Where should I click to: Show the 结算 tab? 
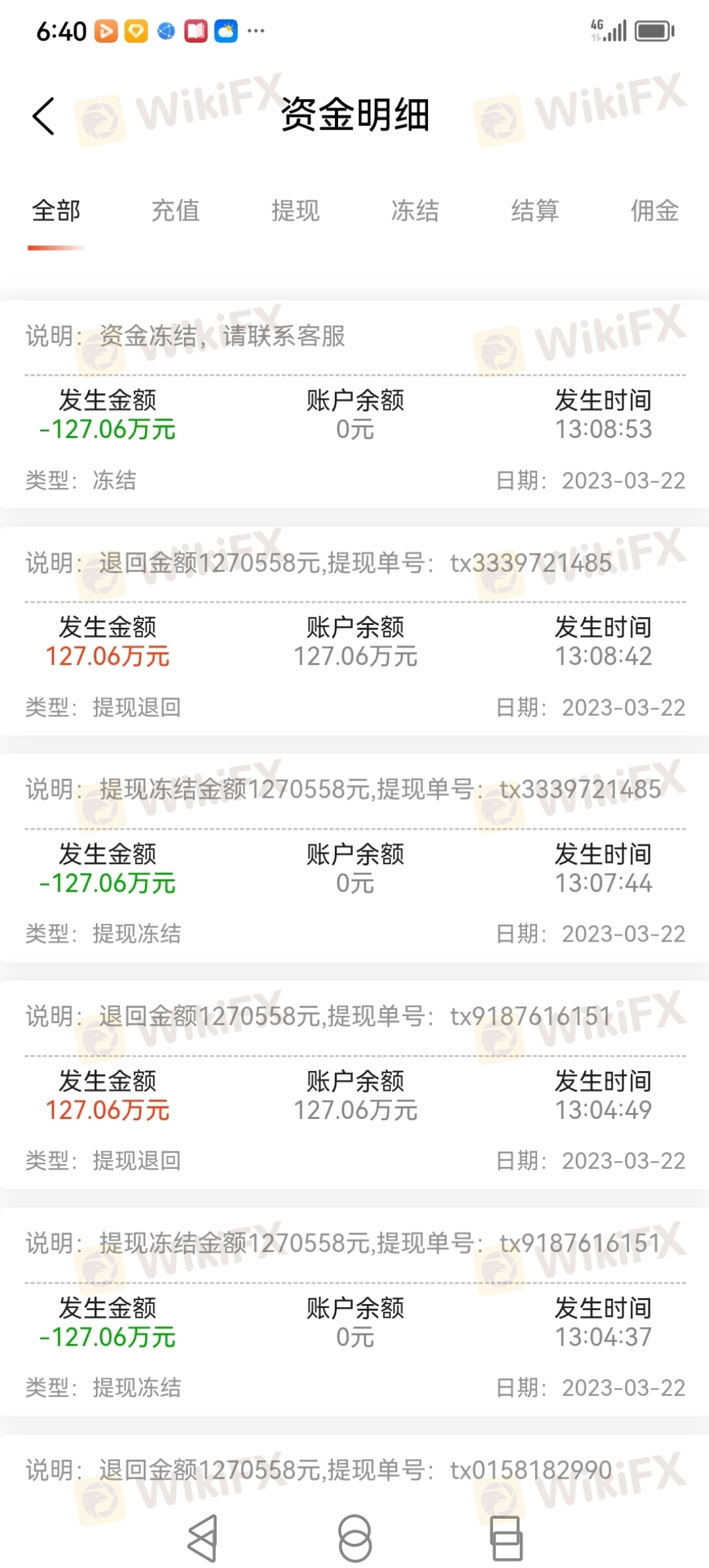pos(535,211)
